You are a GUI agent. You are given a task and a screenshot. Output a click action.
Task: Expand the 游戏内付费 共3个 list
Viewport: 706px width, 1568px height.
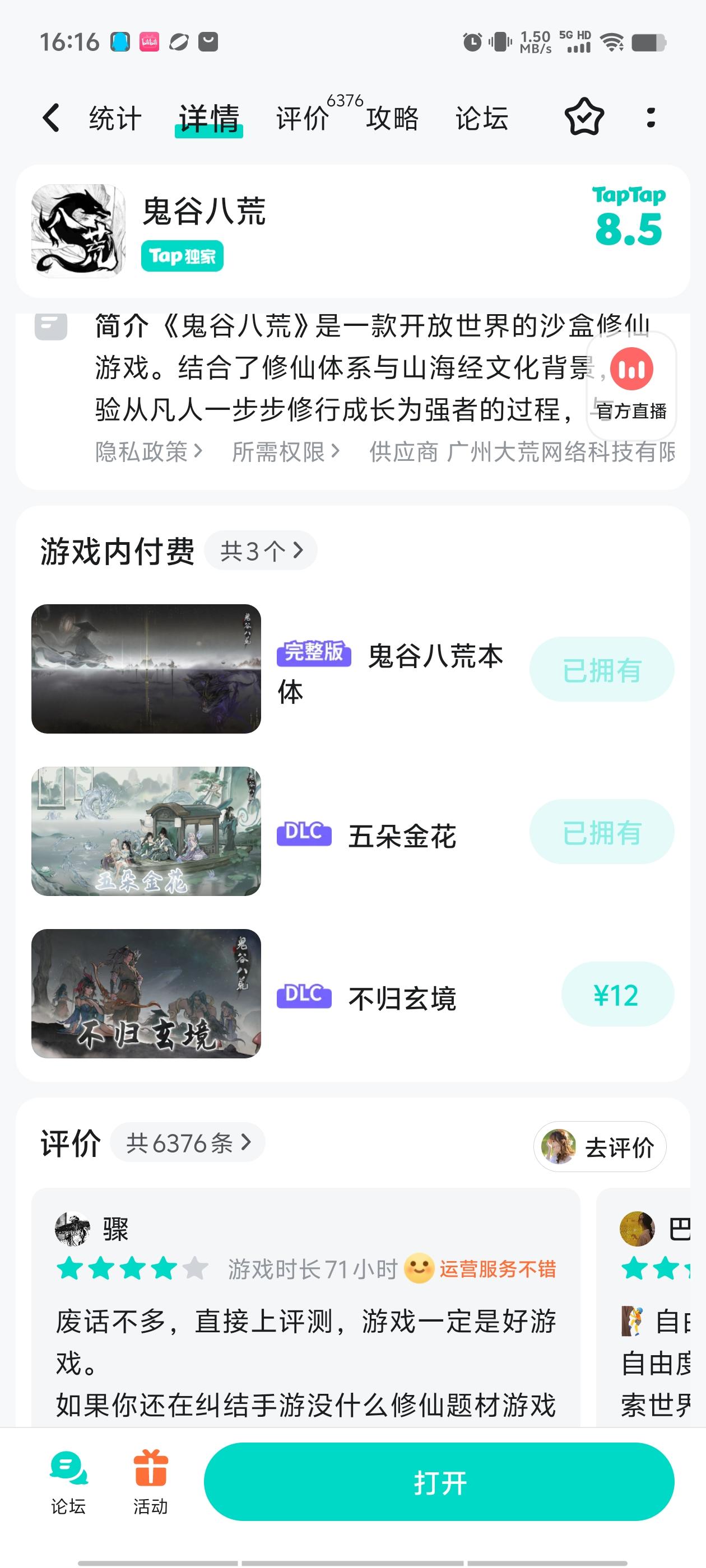tap(261, 550)
